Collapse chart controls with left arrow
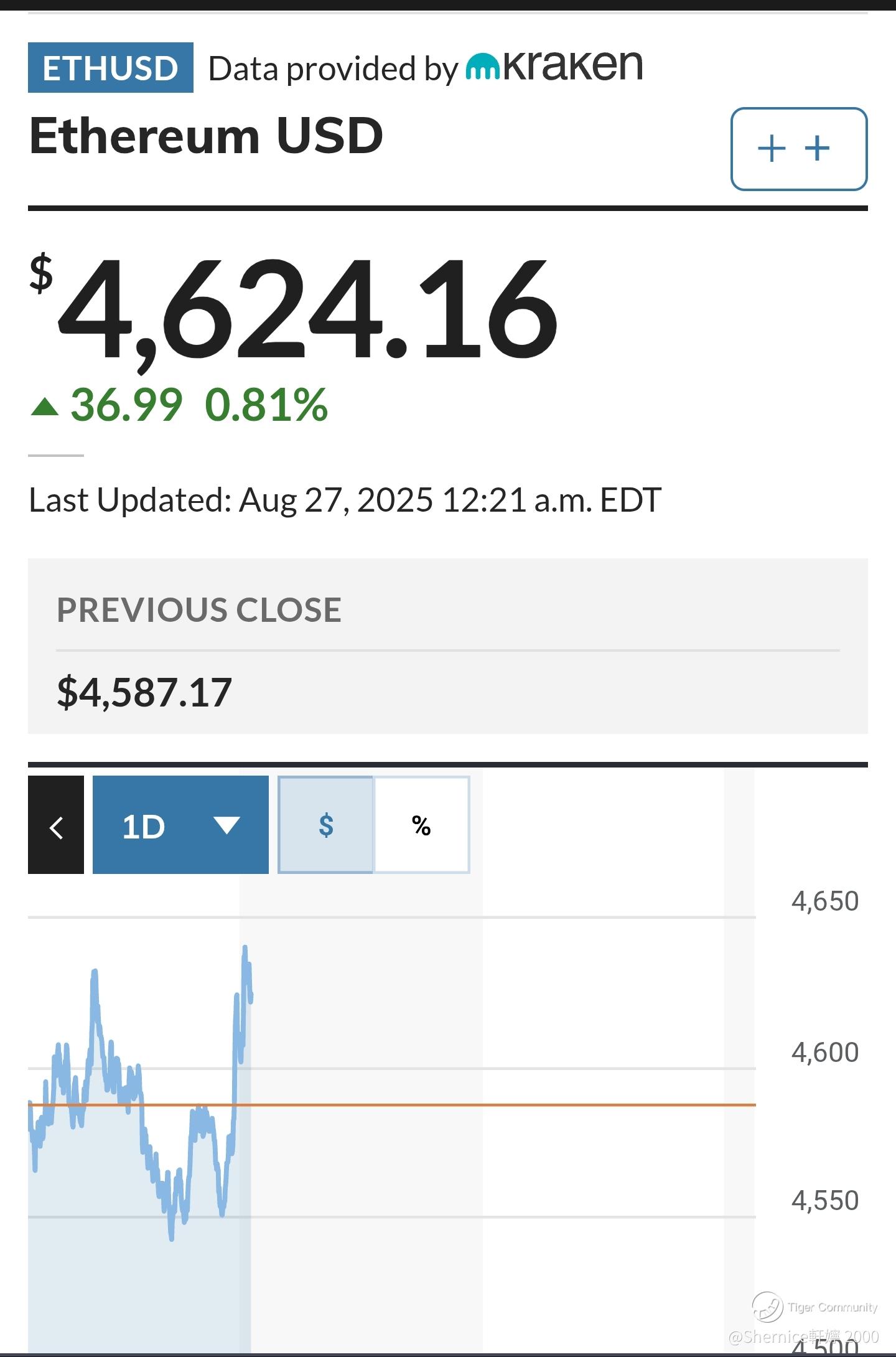Screen dimensions: 896x1357 56,825
